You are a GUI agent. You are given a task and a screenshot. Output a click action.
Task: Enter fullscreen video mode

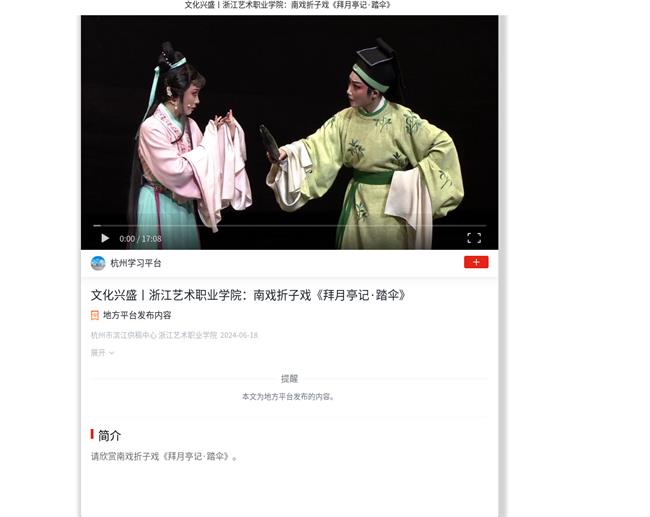point(474,238)
